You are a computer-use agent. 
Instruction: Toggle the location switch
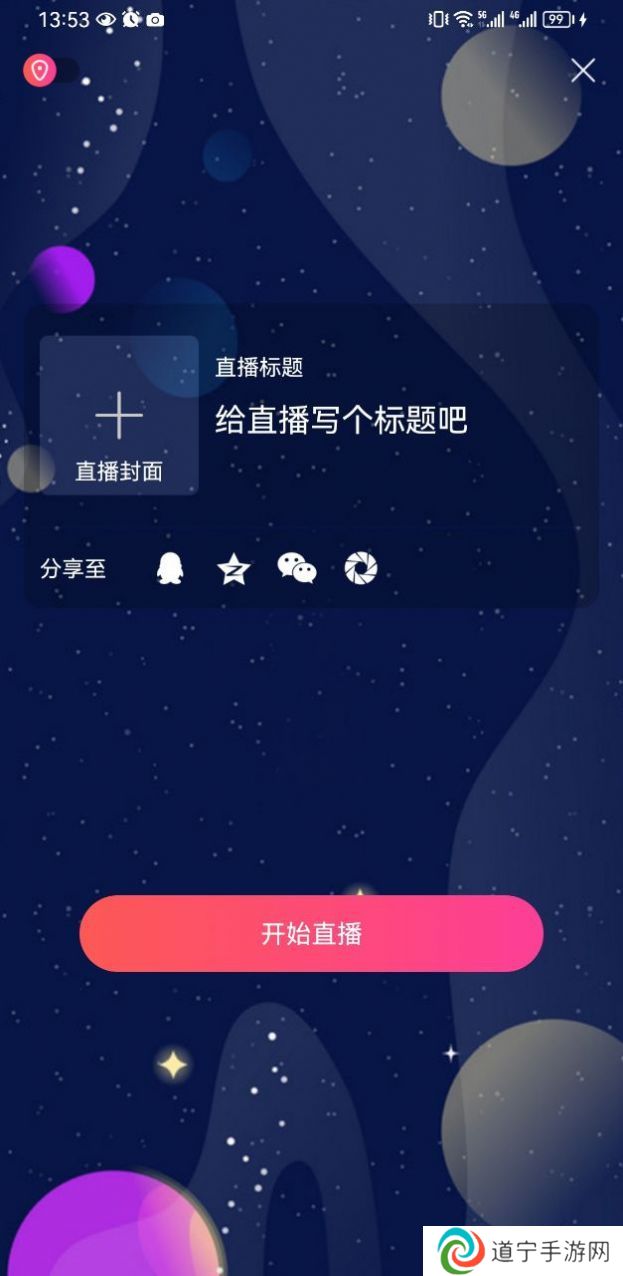coord(52,71)
